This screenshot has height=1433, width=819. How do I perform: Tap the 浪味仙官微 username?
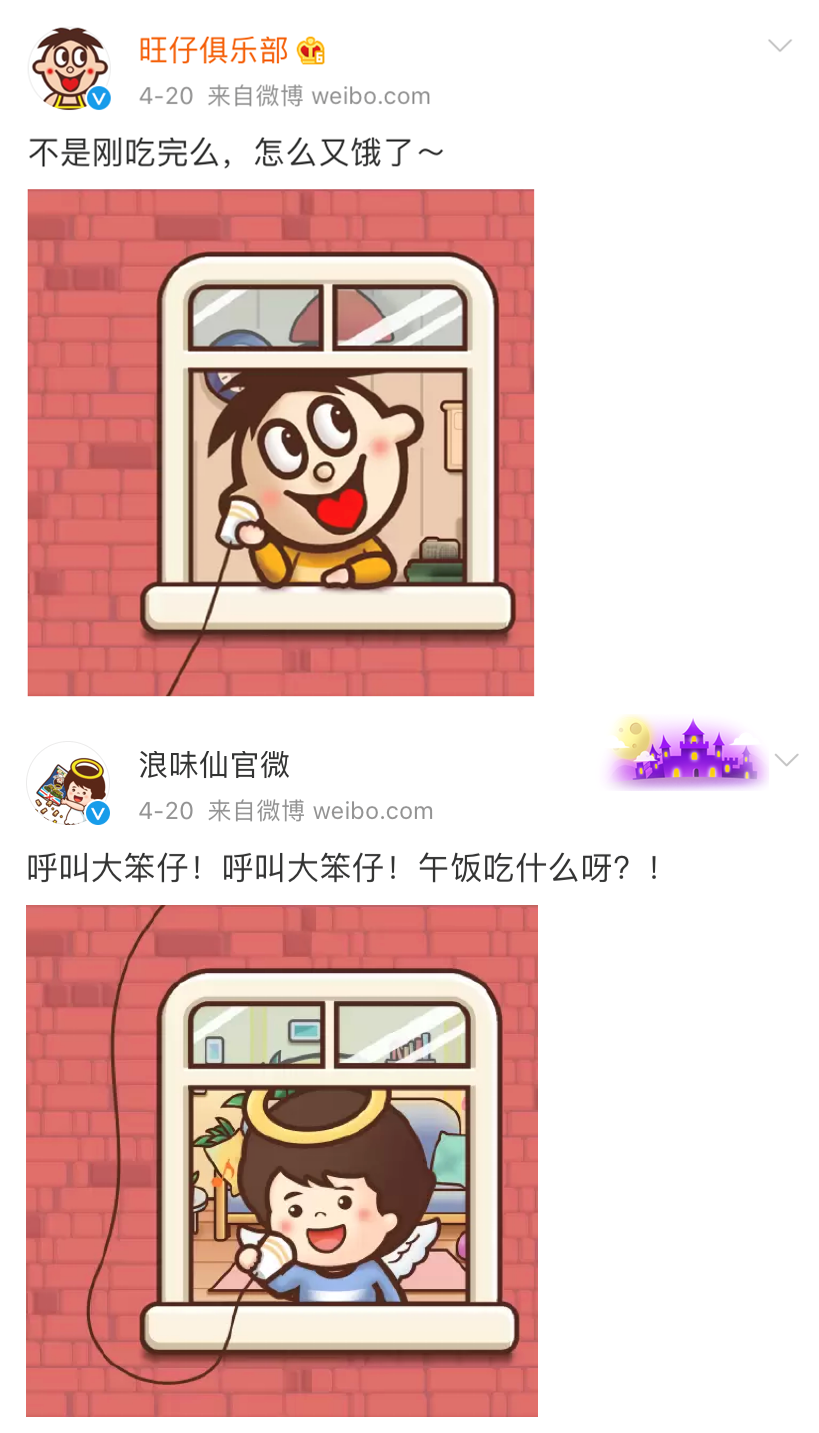(214, 765)
